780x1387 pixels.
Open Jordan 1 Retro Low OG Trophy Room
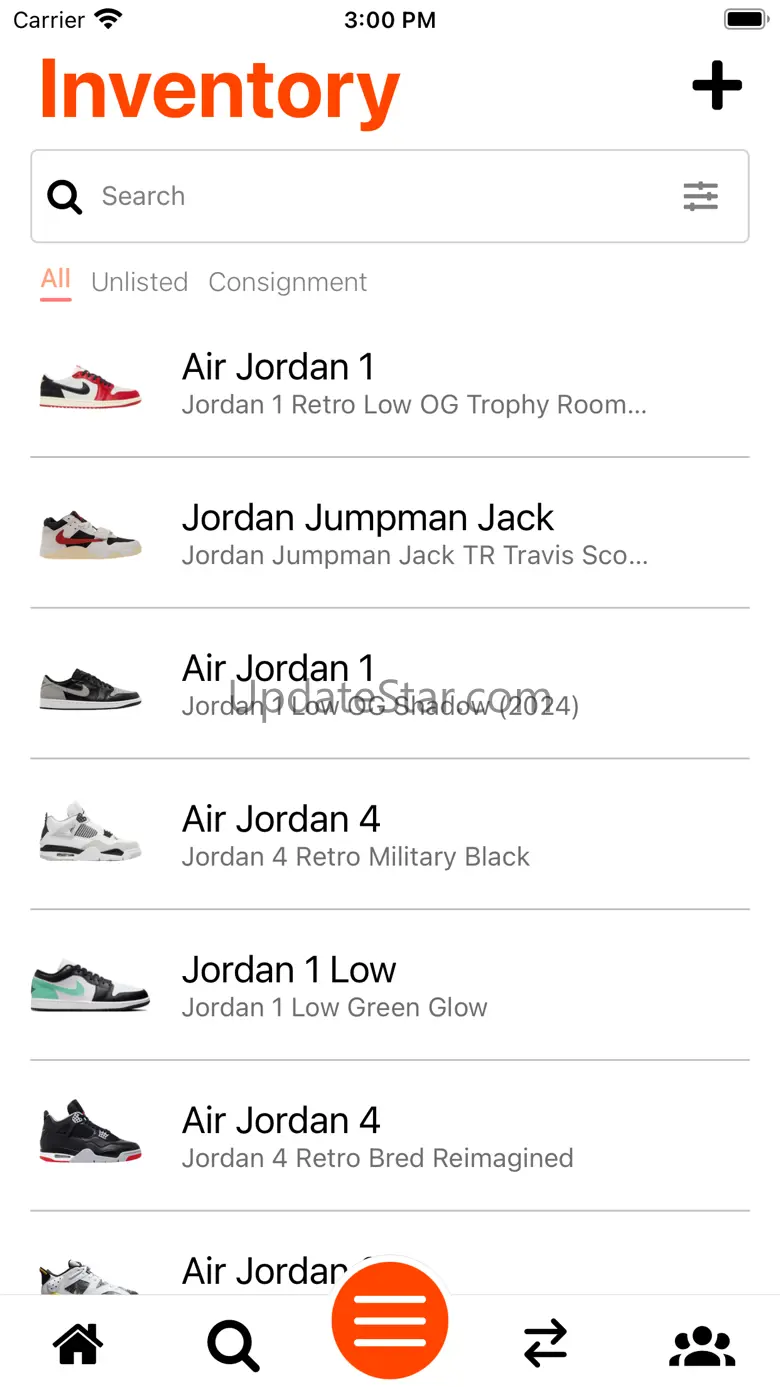pyautogui.click(x=390, y=383)
